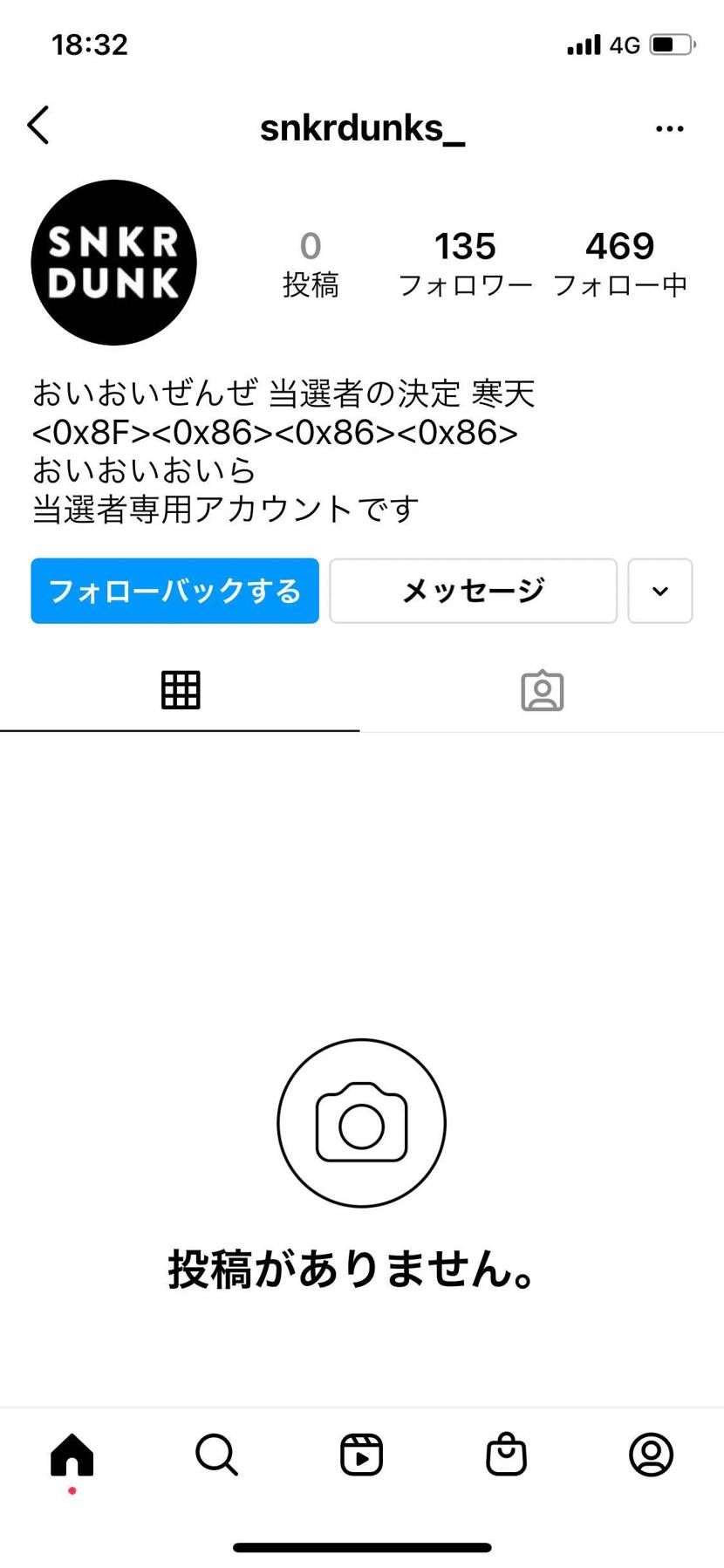Tap the フォローバックする follow-back button
The image size is (724, 1568).
174,591
